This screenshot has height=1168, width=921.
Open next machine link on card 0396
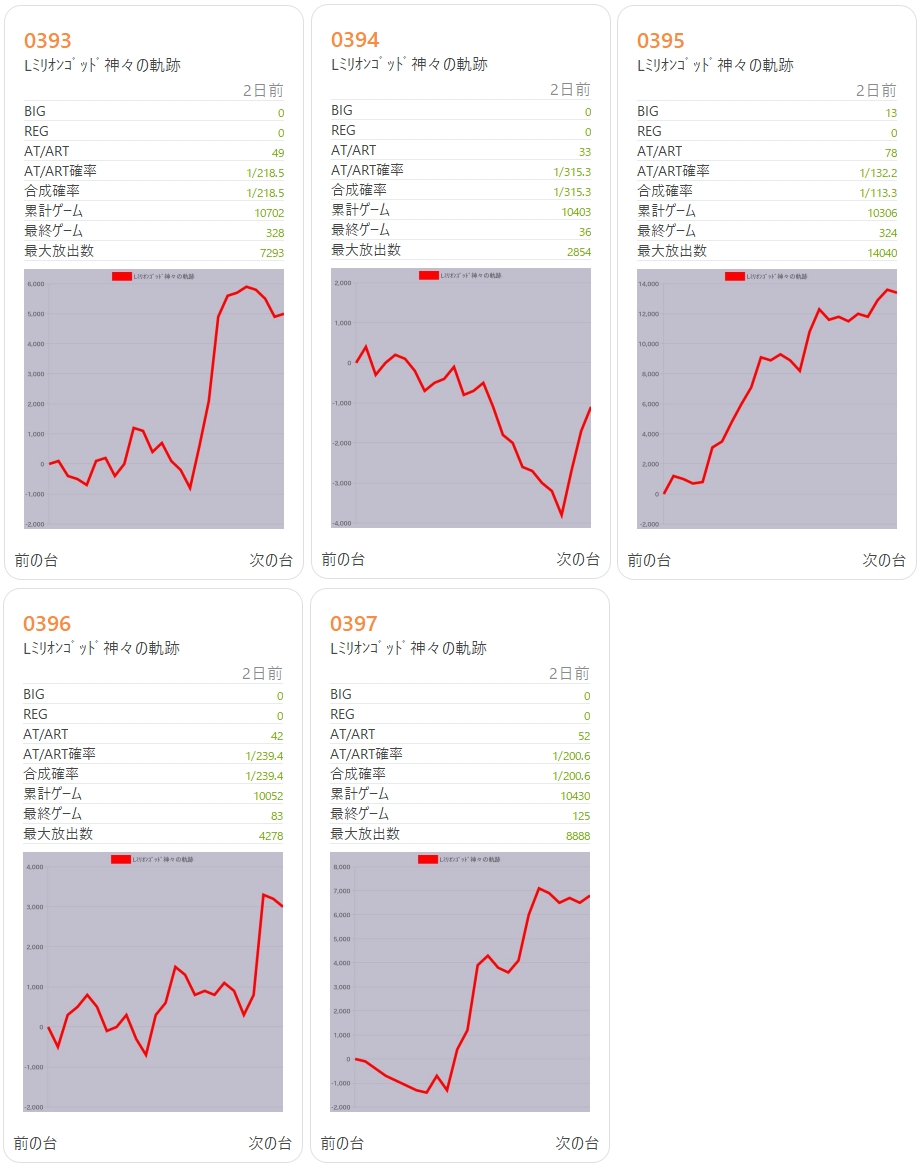click(270, 1143)
